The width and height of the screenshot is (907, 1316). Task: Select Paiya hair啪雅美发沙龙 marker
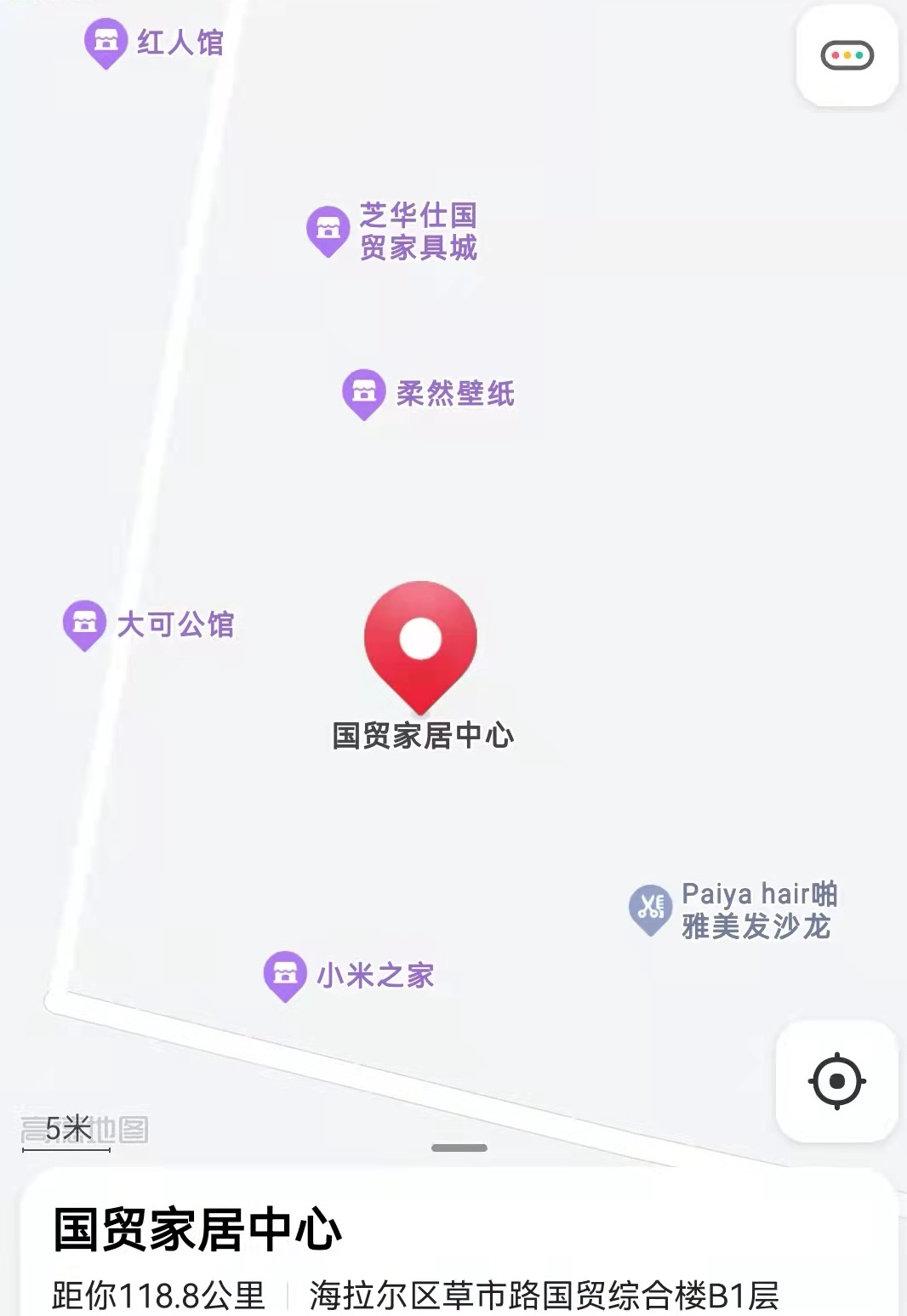coord(651,909)
